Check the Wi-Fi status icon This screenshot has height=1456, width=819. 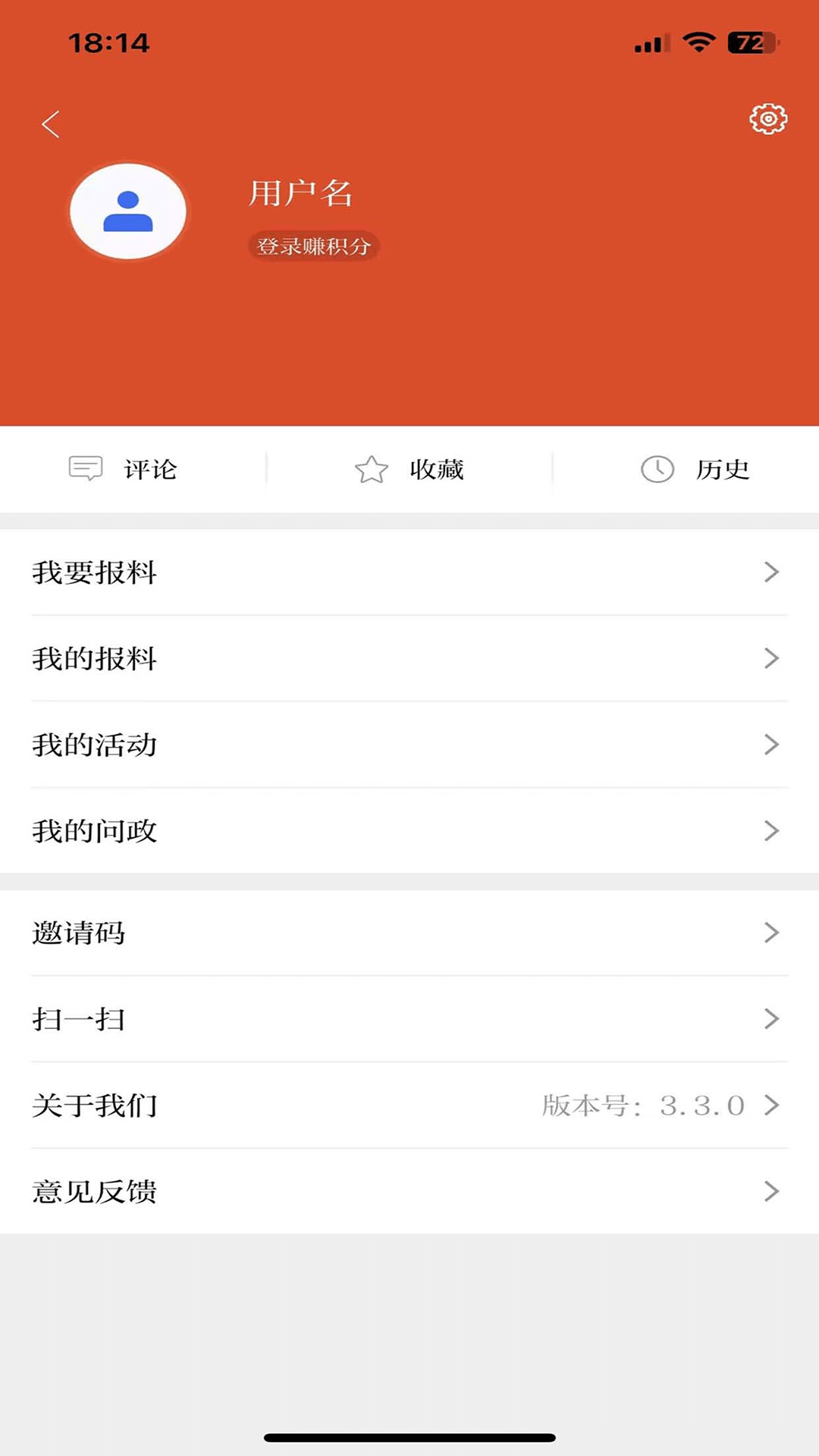coord(699,43)
